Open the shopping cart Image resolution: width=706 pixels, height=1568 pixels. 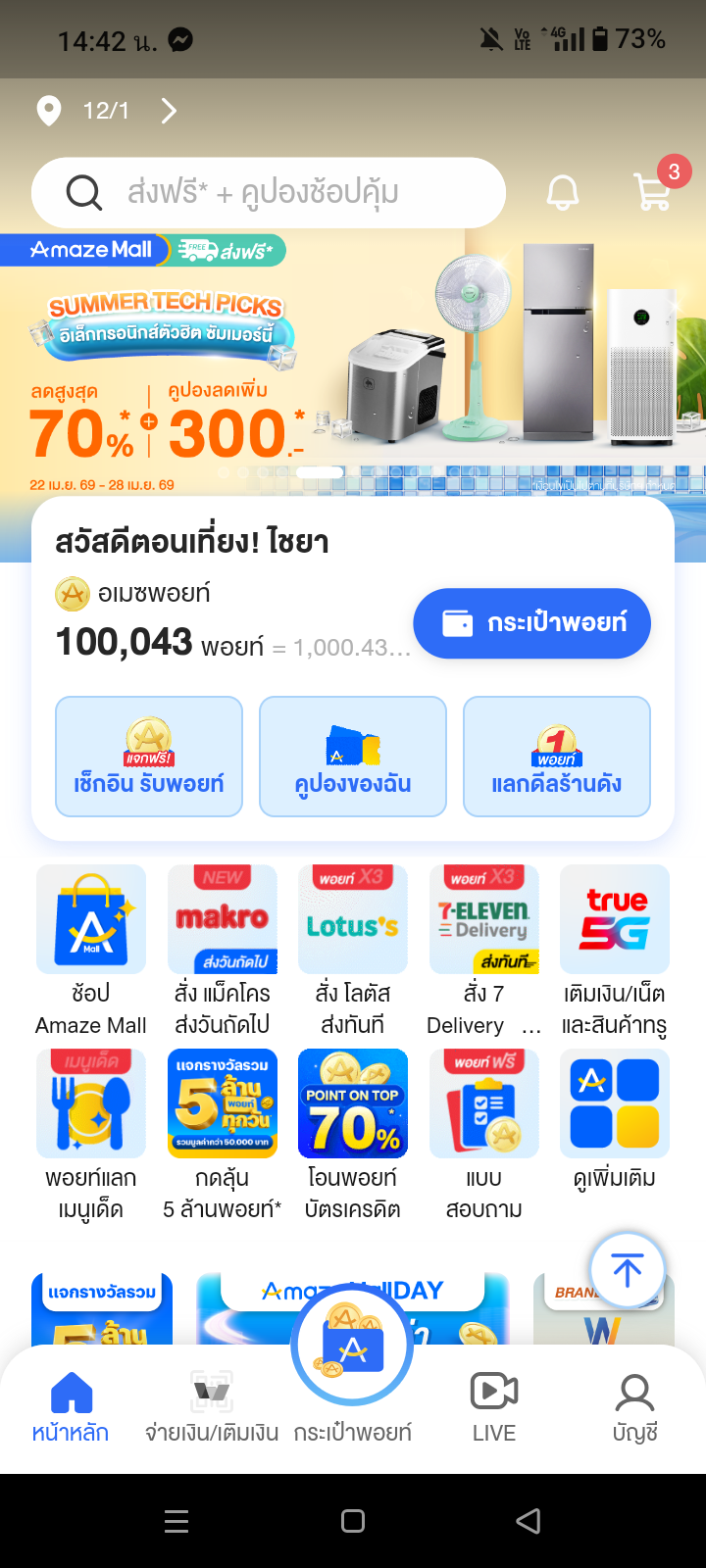point(653,191)
